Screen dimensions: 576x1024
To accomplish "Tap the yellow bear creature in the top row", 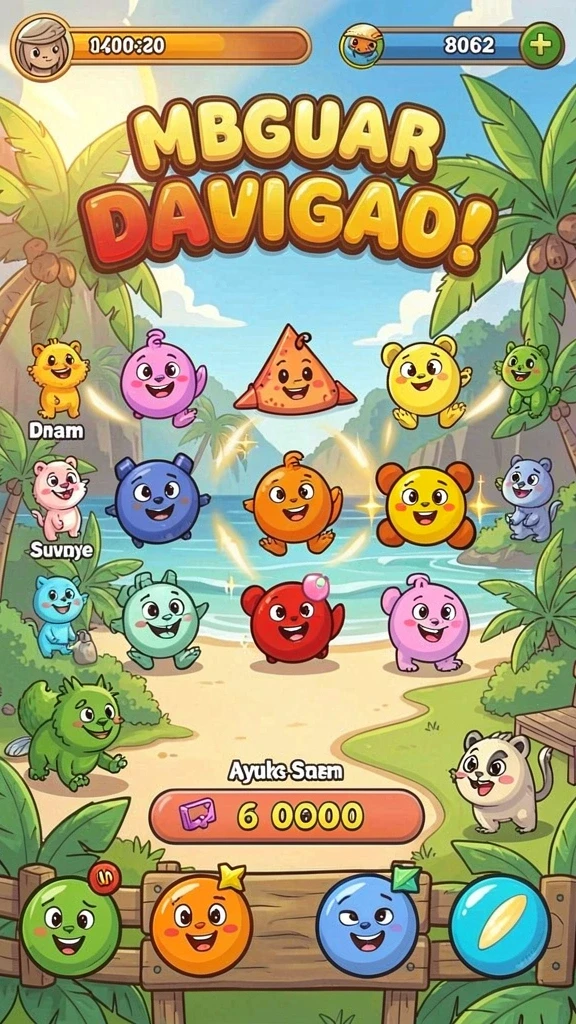I will 426,380.
